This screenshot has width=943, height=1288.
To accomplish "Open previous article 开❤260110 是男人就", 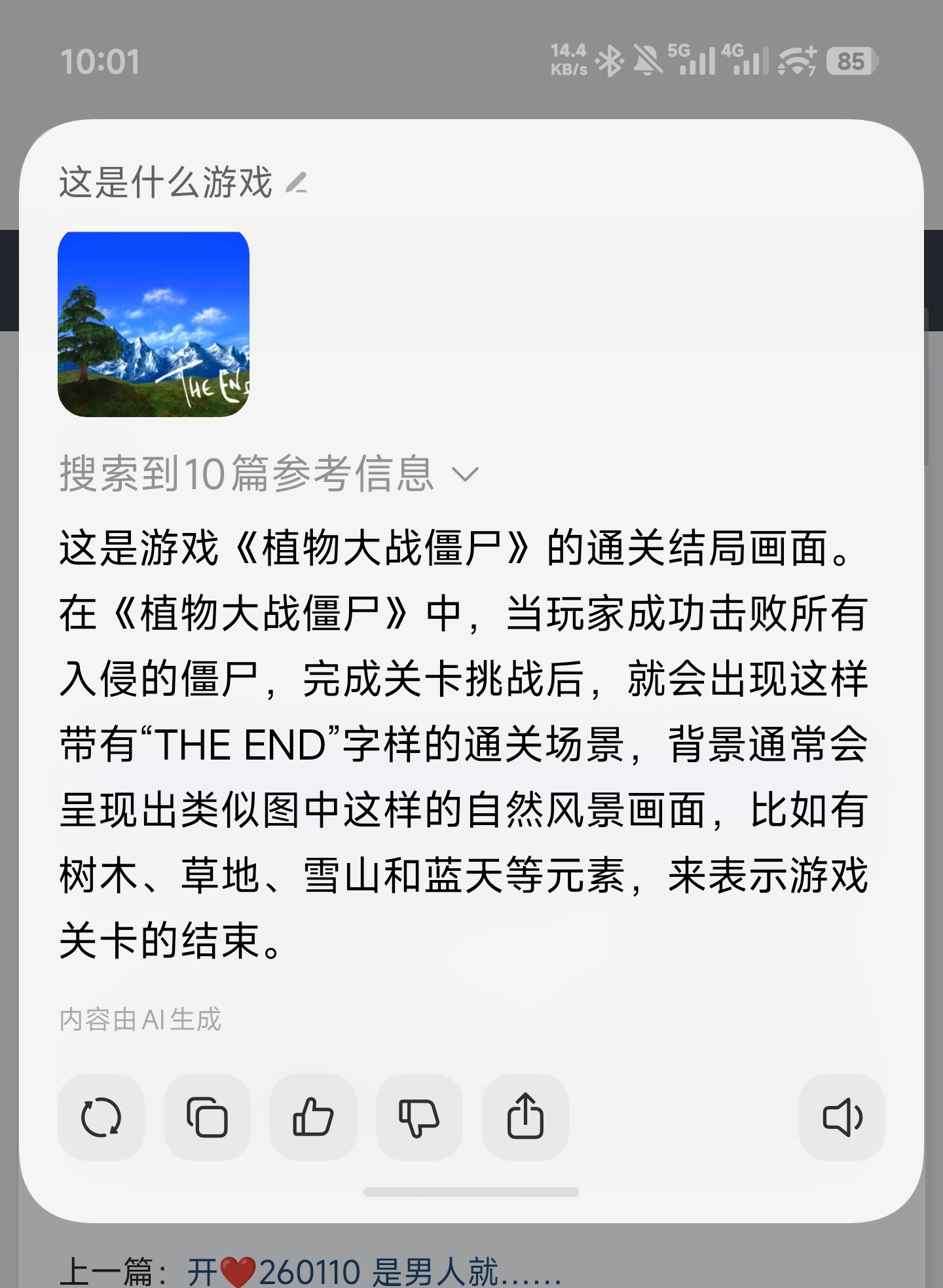I will pyautogui.click(x=373, y=1272).
